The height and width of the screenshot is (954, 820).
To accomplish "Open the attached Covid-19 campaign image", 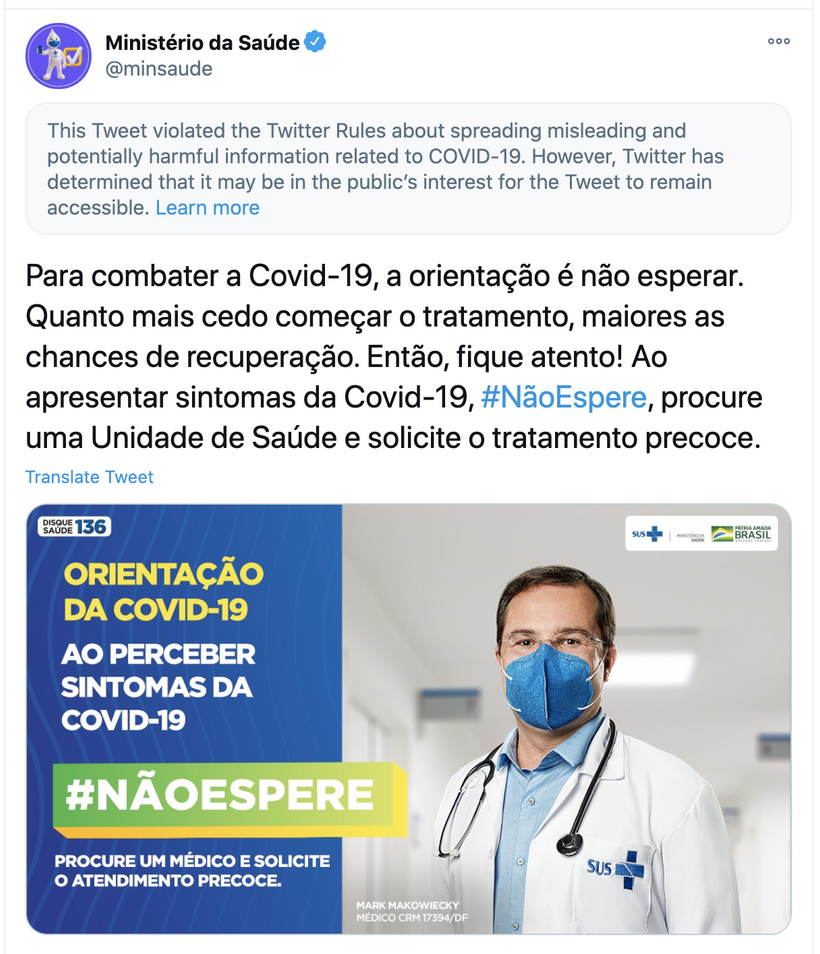I will pos(408,718).
